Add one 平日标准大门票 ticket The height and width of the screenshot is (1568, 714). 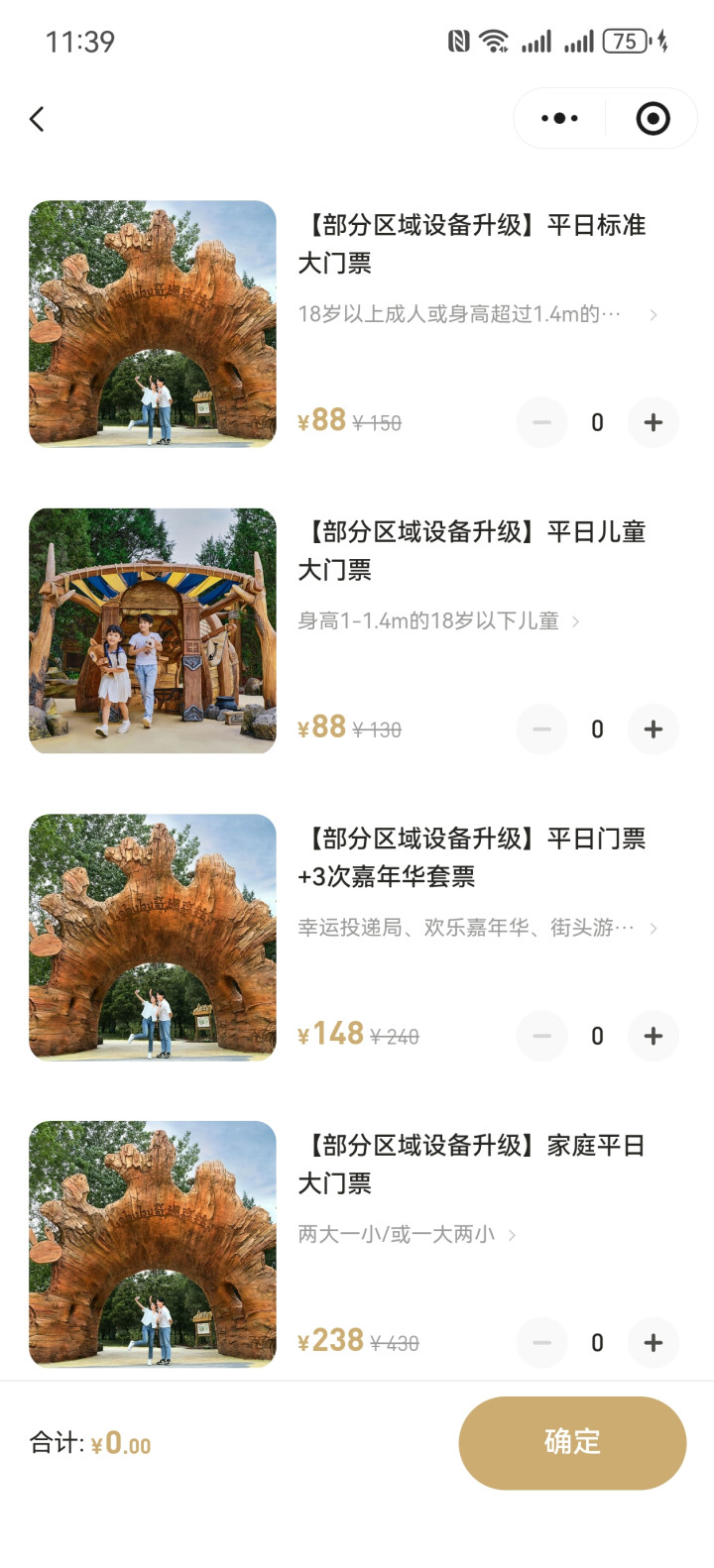click(x=653, y=422)
